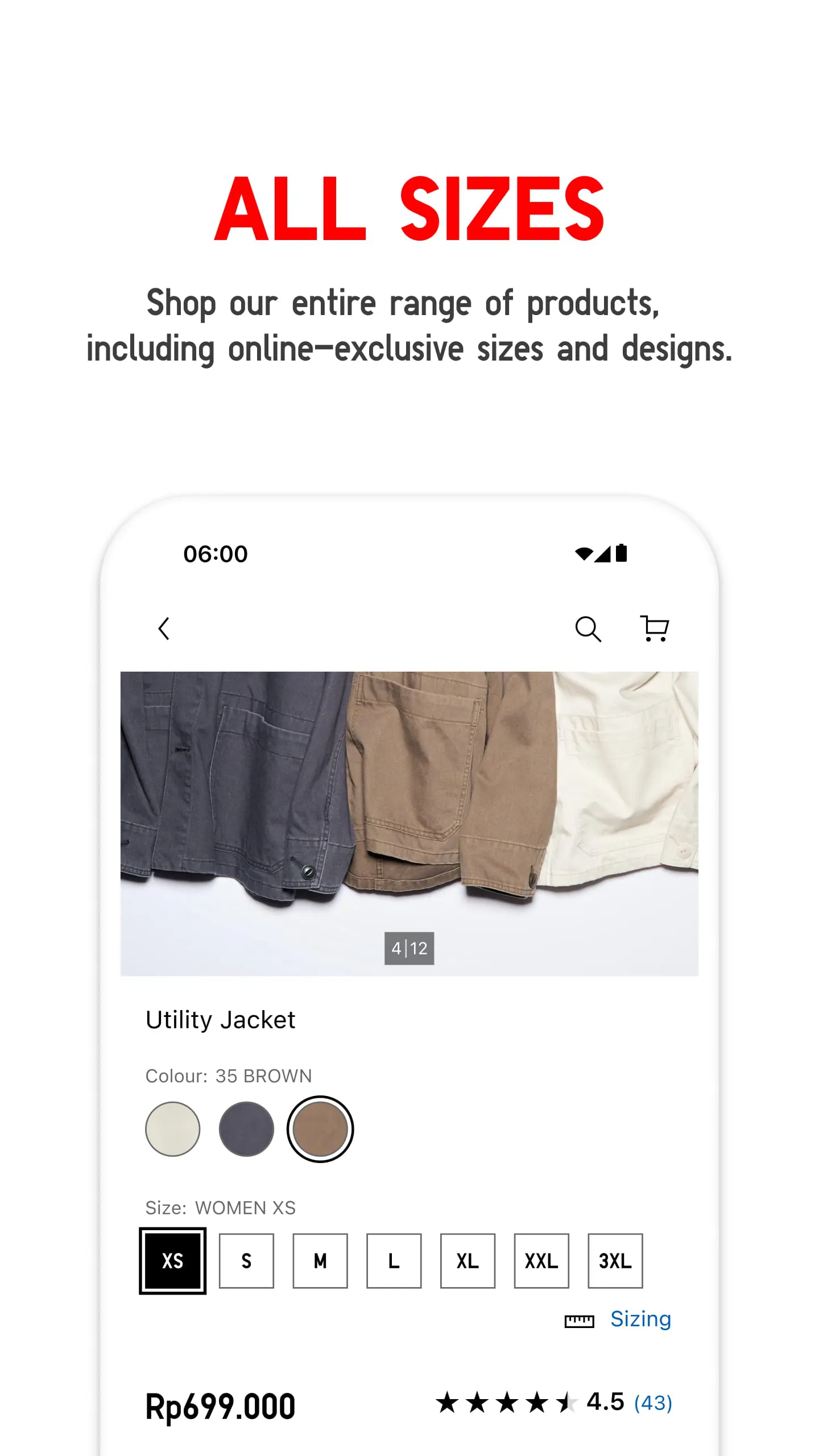The width and height of the screenshot is (819, 1456).
Task: Click the Colour: 35 BROWN label
Action: click(x=229, y=1075)
